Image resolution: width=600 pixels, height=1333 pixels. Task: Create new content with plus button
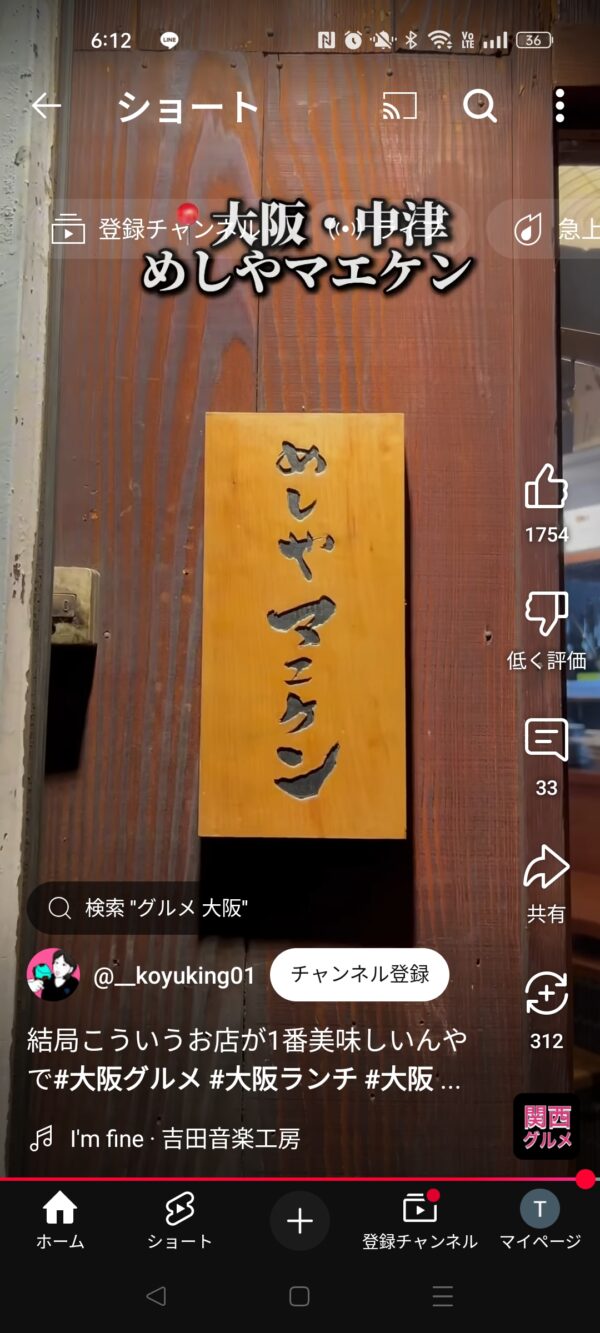[300, 1221]
